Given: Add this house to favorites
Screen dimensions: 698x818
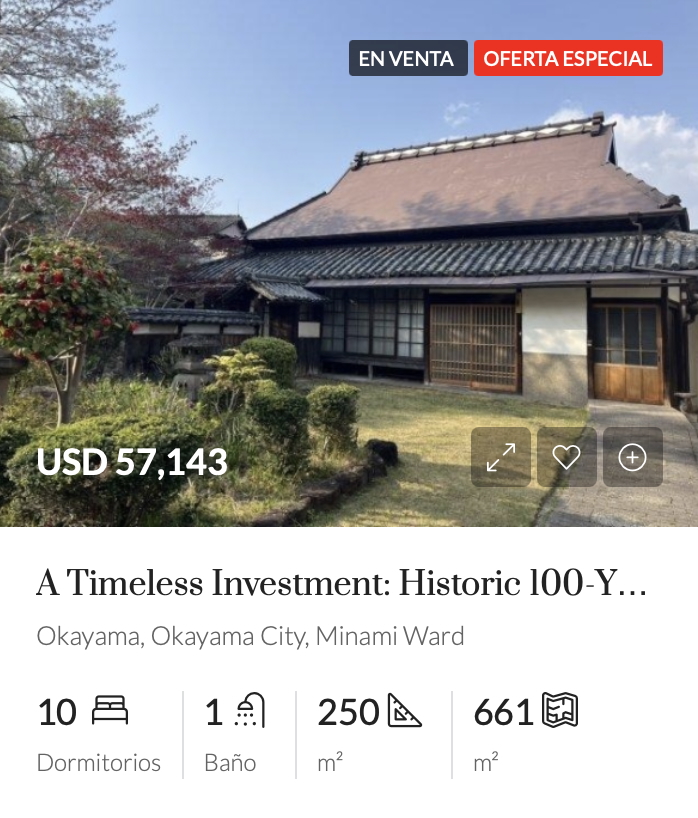Looking at the screenshot, I should [x=566, y=457].
